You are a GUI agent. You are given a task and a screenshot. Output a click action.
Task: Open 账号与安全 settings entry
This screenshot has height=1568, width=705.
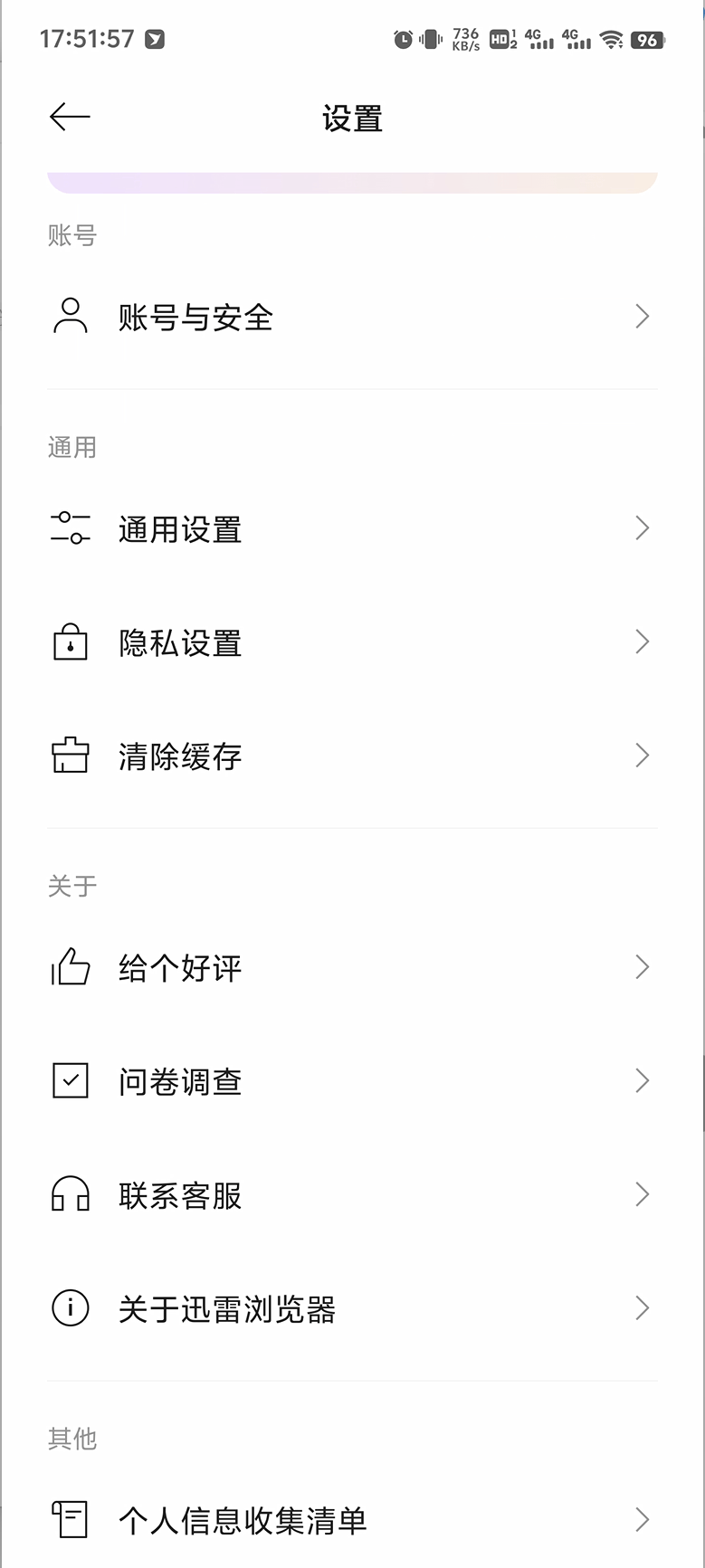[x=195, y=316]
